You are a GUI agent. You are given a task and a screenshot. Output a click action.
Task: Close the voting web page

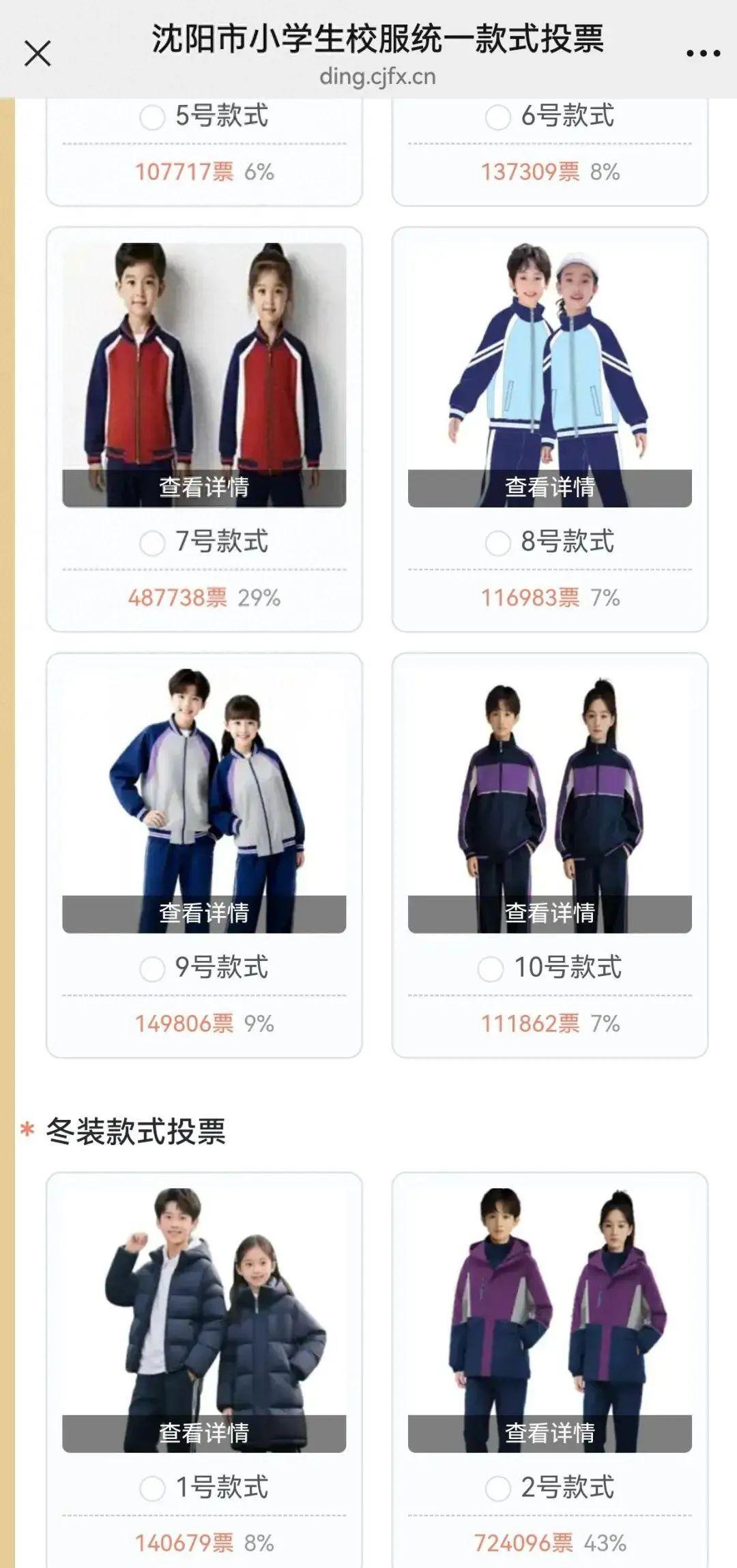point(38,53)
